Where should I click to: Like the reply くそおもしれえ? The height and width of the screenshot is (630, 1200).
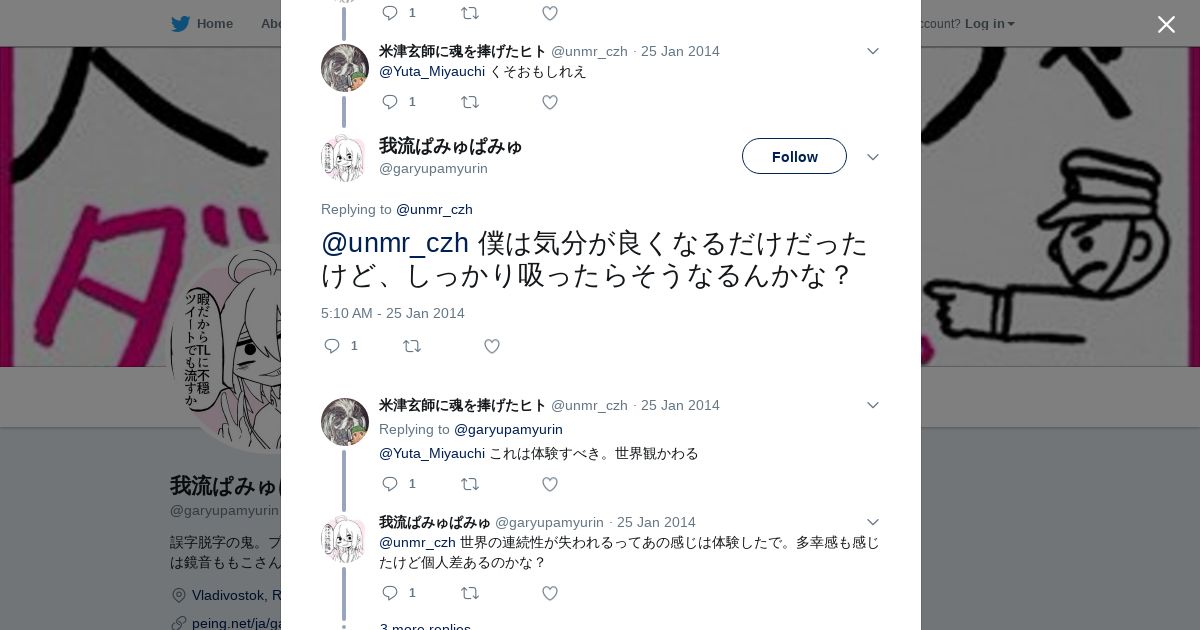[550, 102]
